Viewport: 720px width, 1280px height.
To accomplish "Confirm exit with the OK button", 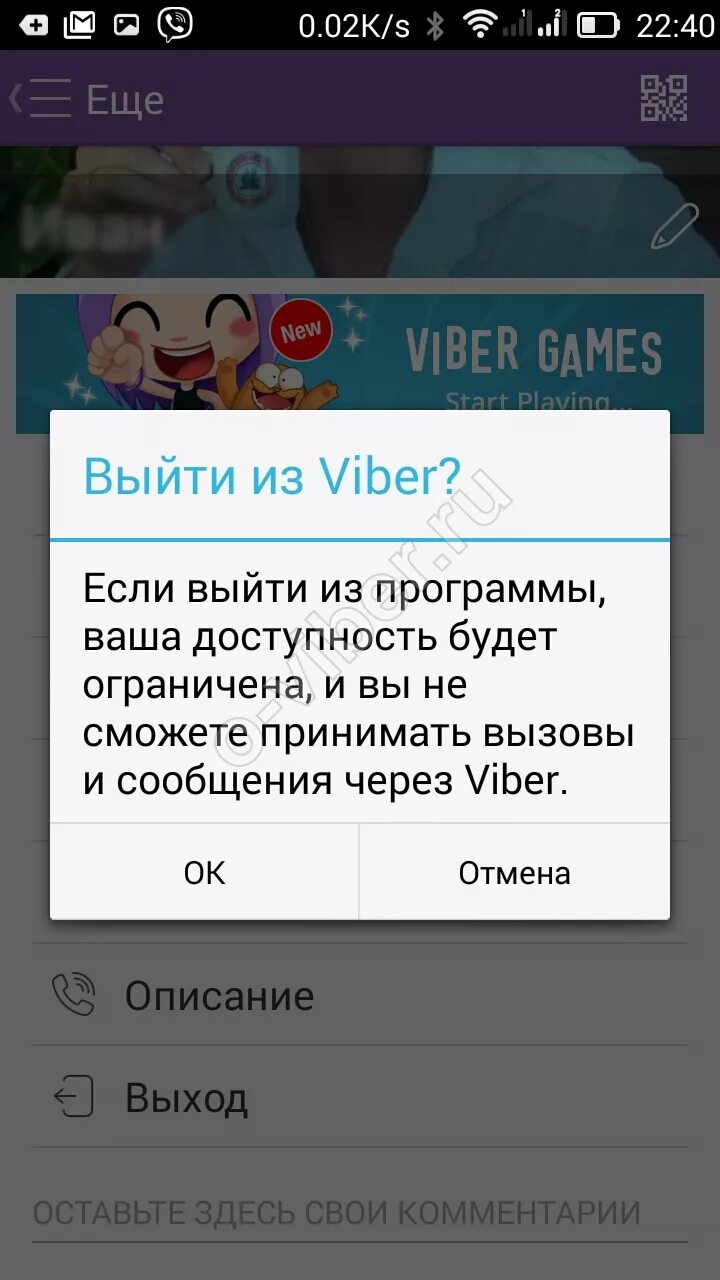I will pos(204,872).
